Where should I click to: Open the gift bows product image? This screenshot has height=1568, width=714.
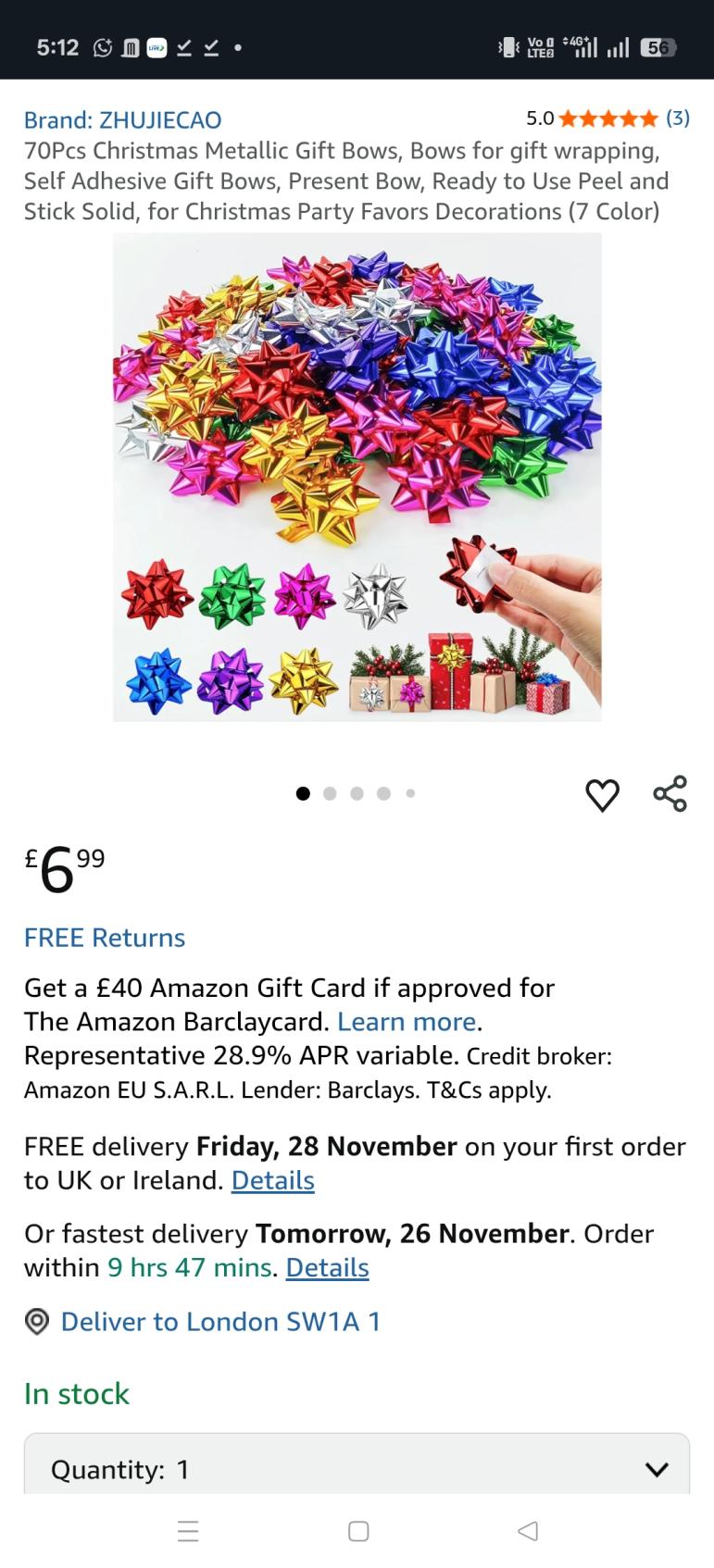357,477
